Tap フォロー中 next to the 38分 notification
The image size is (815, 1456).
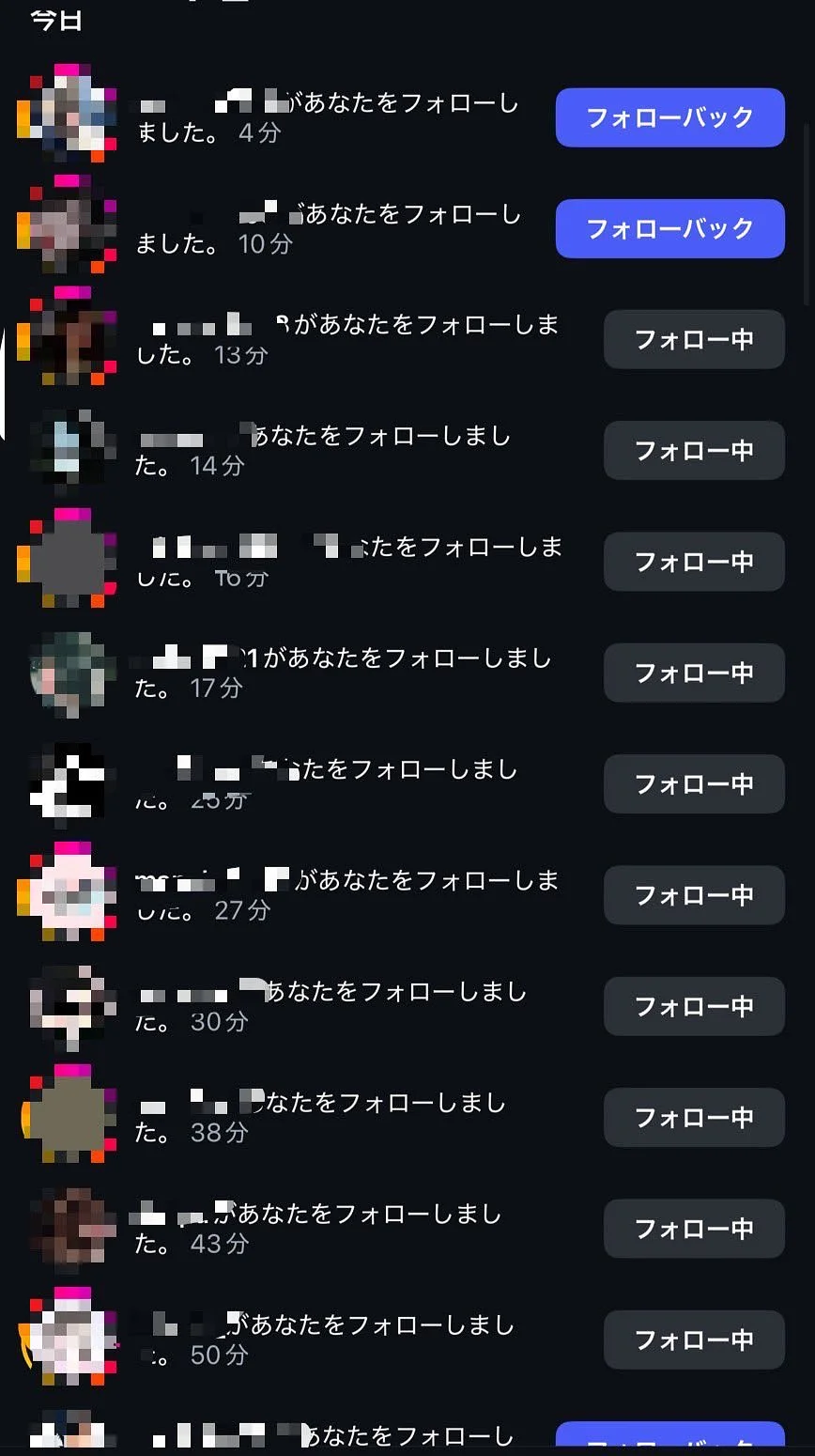click(693, 1117)
